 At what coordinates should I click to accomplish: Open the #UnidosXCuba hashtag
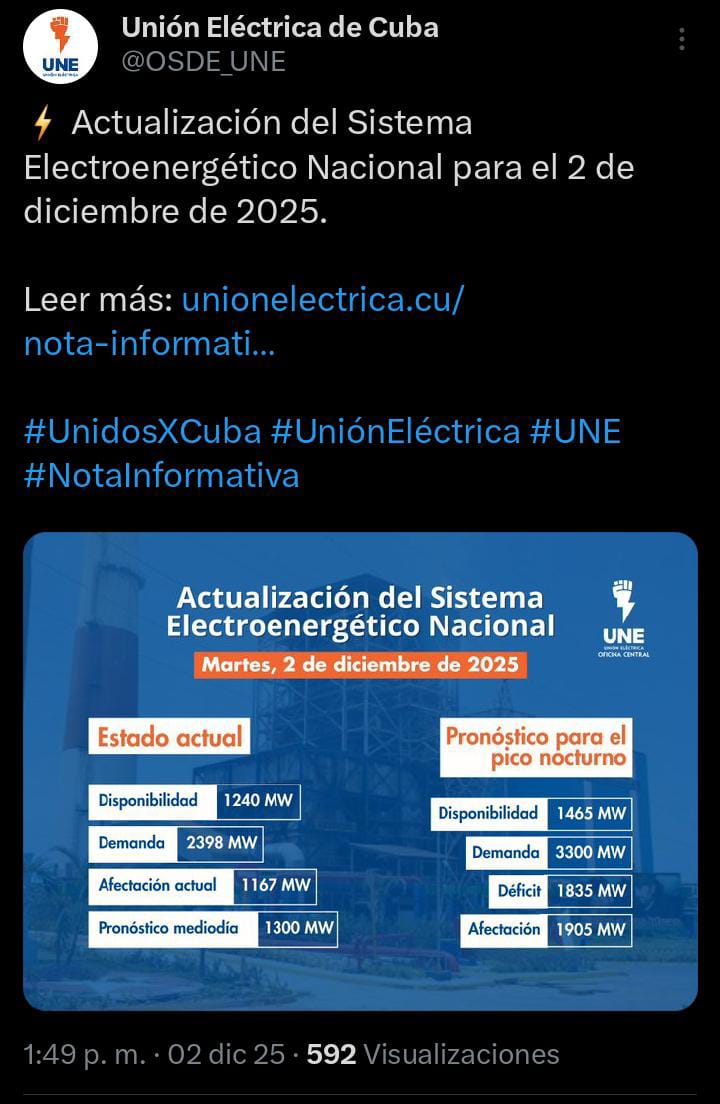coord(142,432)
